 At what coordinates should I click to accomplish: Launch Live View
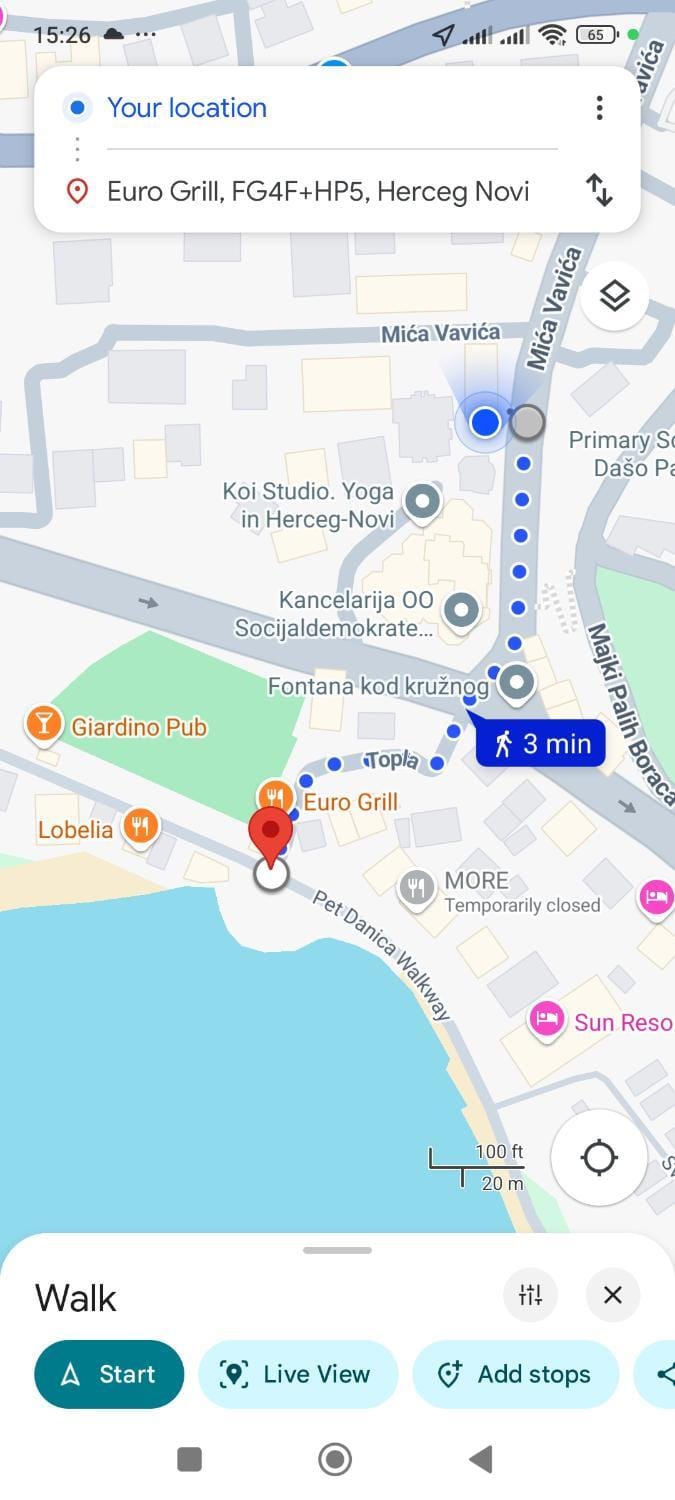(298, 1374)
